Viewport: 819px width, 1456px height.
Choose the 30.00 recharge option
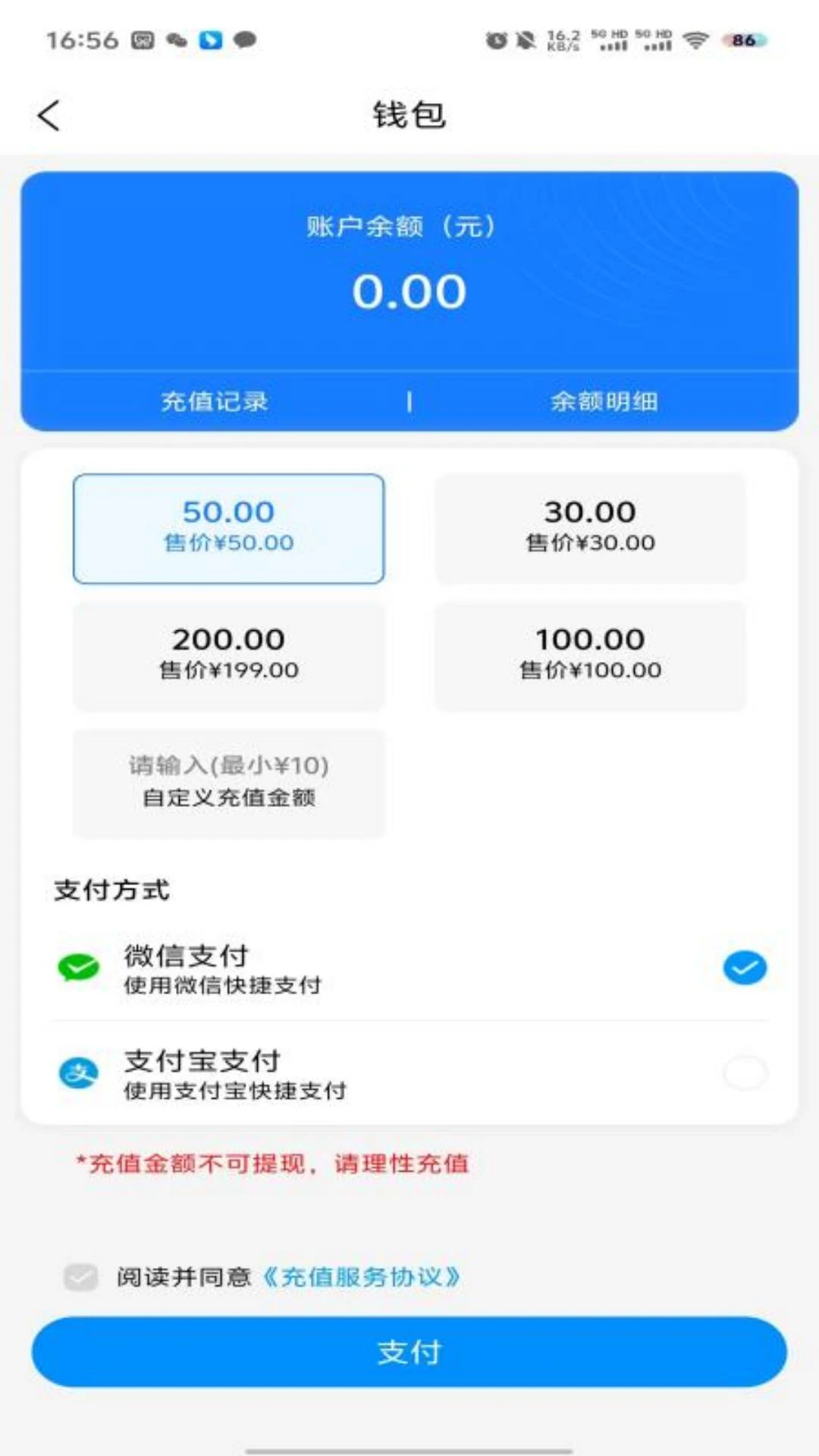(590, 529)
